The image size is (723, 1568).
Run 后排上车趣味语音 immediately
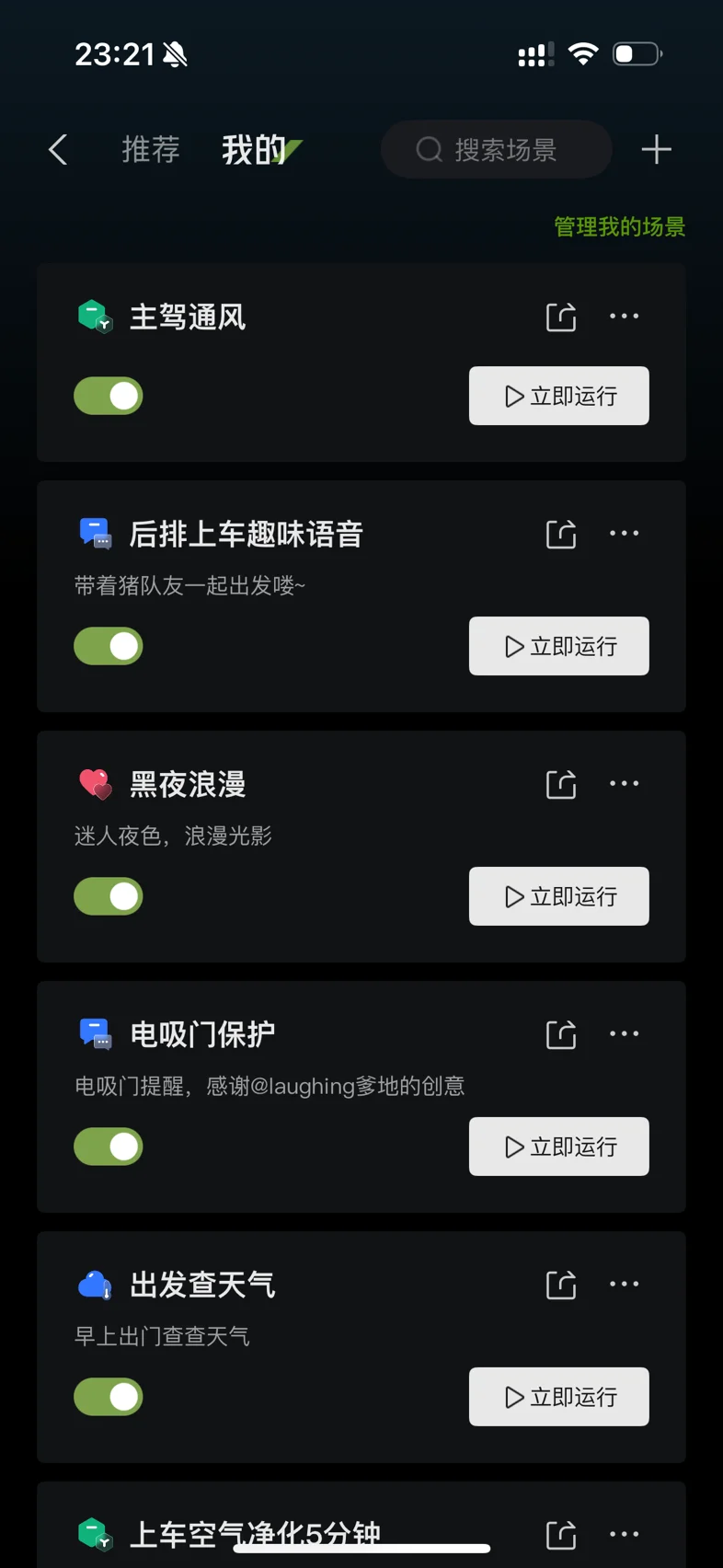[559, 646]
